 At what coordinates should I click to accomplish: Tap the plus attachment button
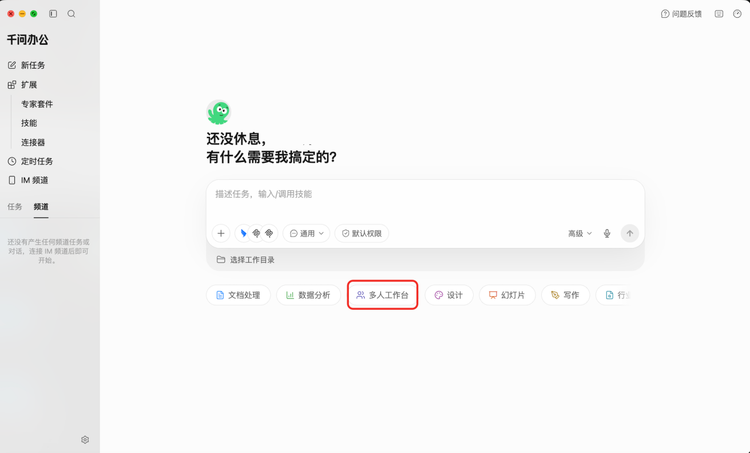(x=221, y=233)
